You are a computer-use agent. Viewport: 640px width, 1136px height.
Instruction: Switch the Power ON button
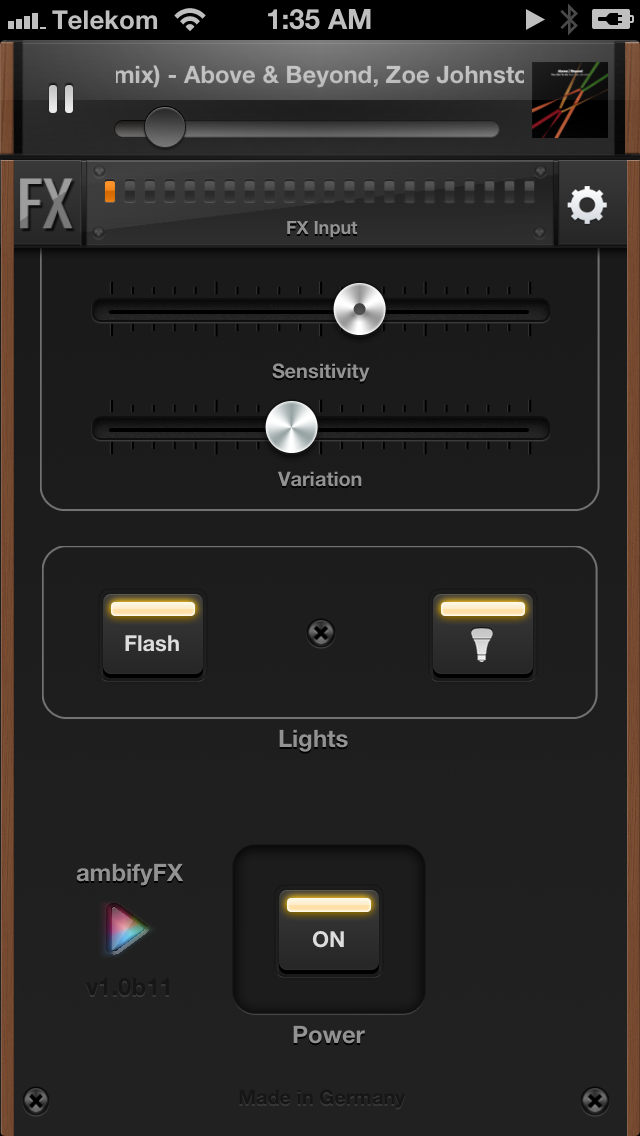click(x=329, y=931)
